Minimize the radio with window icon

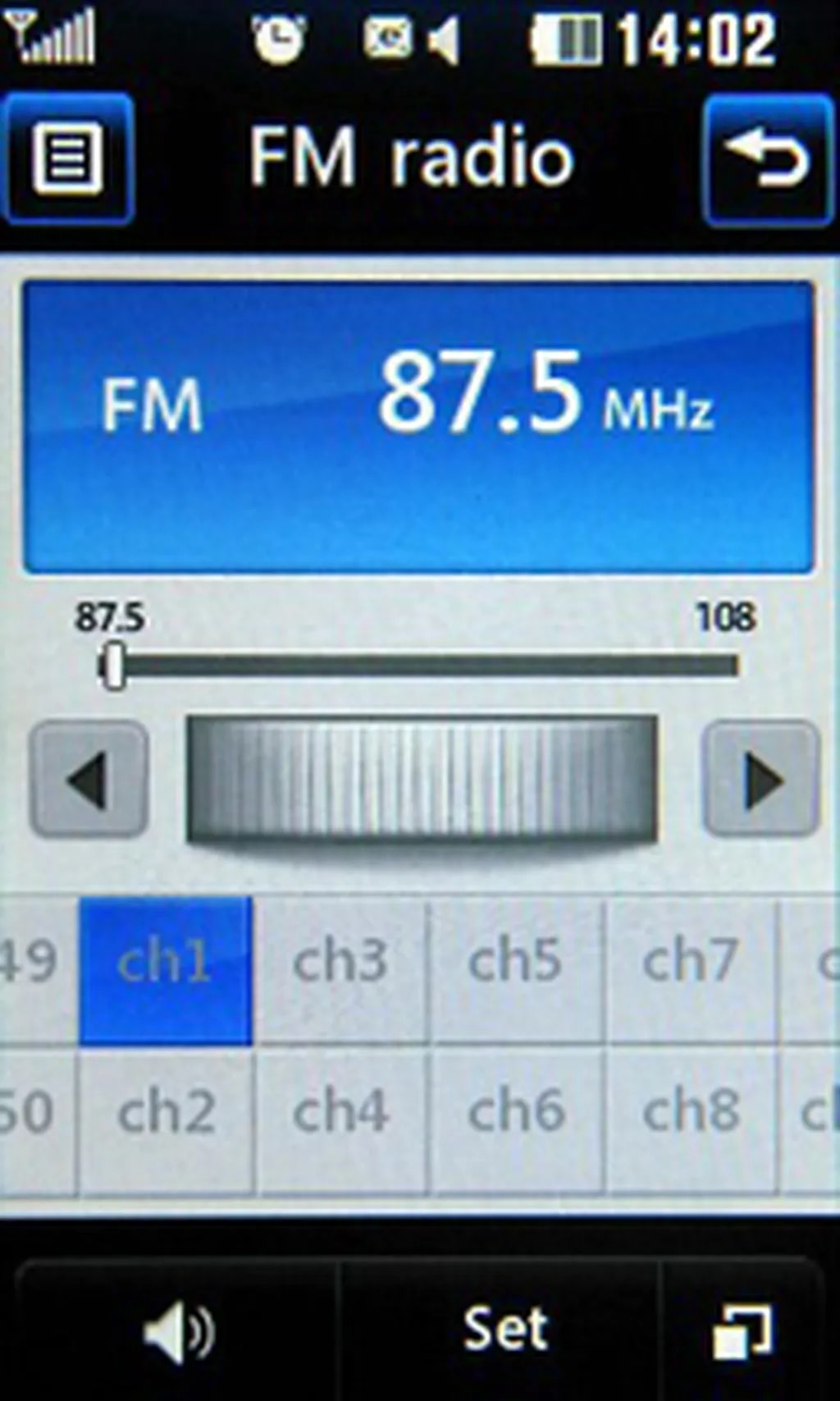742,1330
